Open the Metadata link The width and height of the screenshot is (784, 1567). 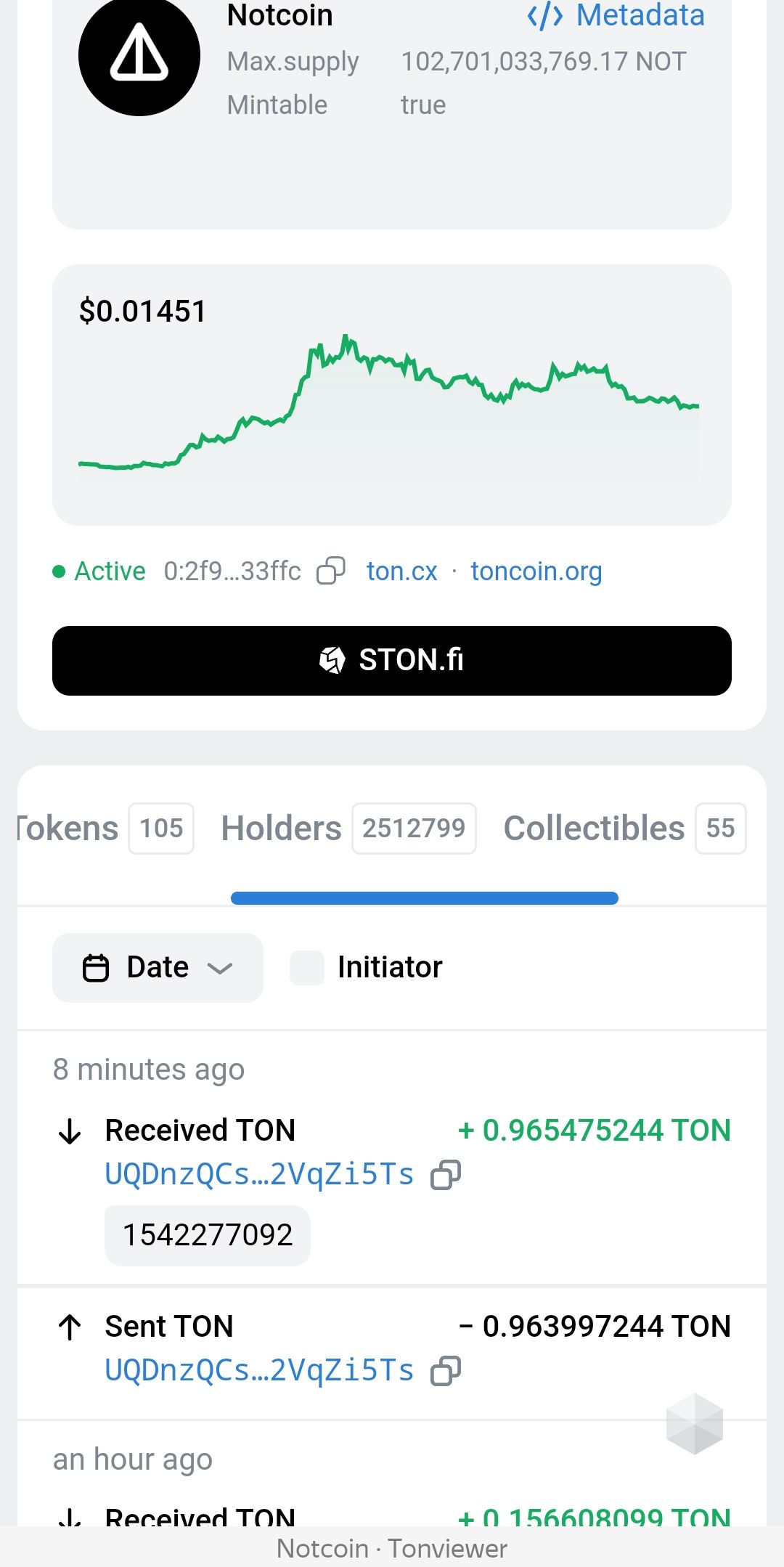(616, 16)
